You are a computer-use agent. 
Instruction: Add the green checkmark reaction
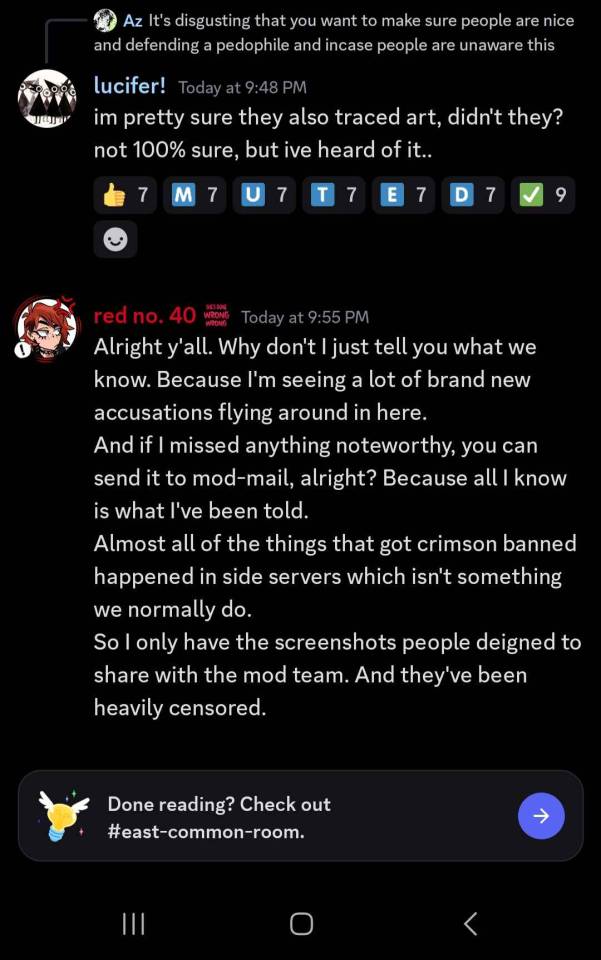coord(543,195)
